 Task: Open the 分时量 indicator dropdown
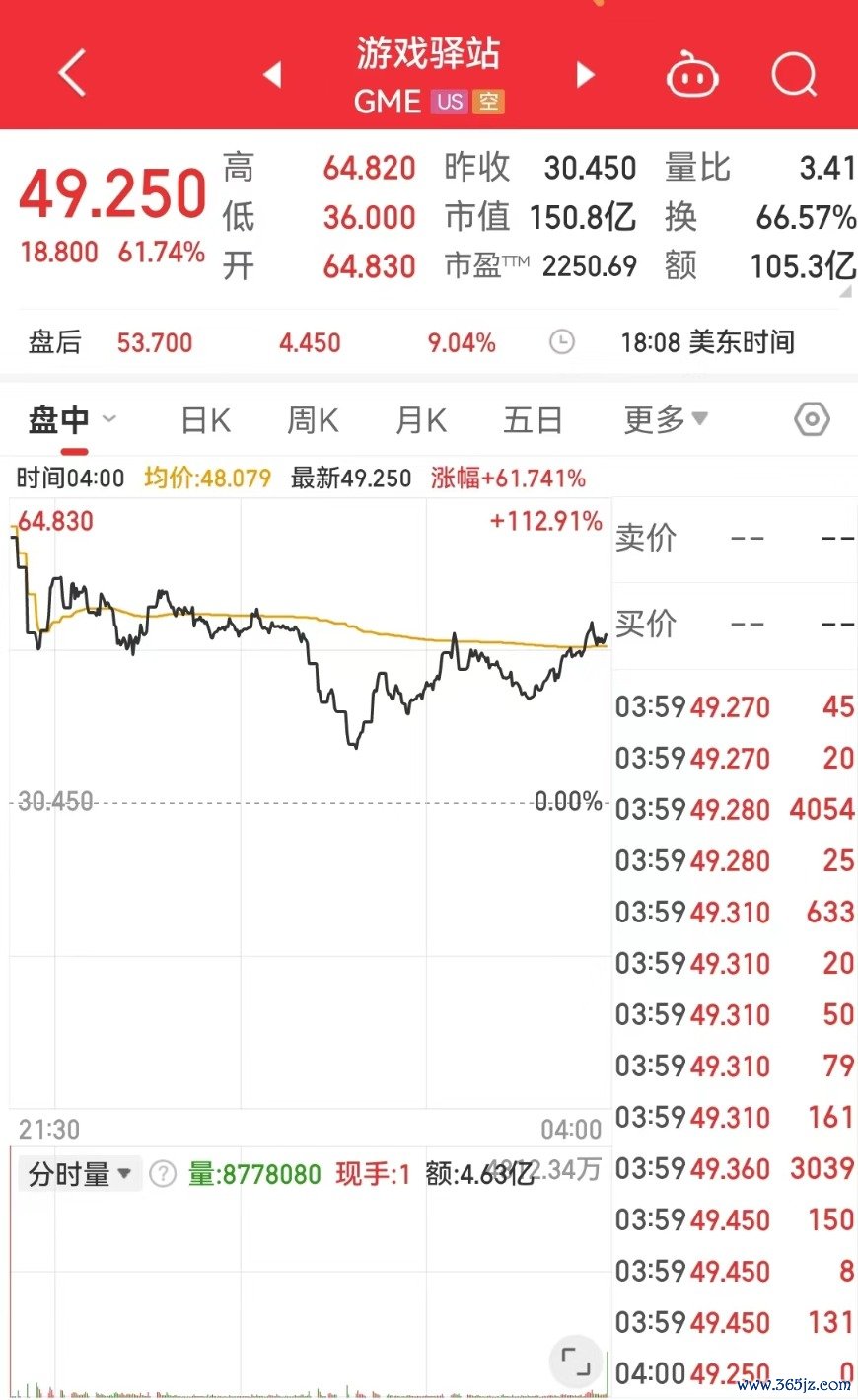[80, 1174]
